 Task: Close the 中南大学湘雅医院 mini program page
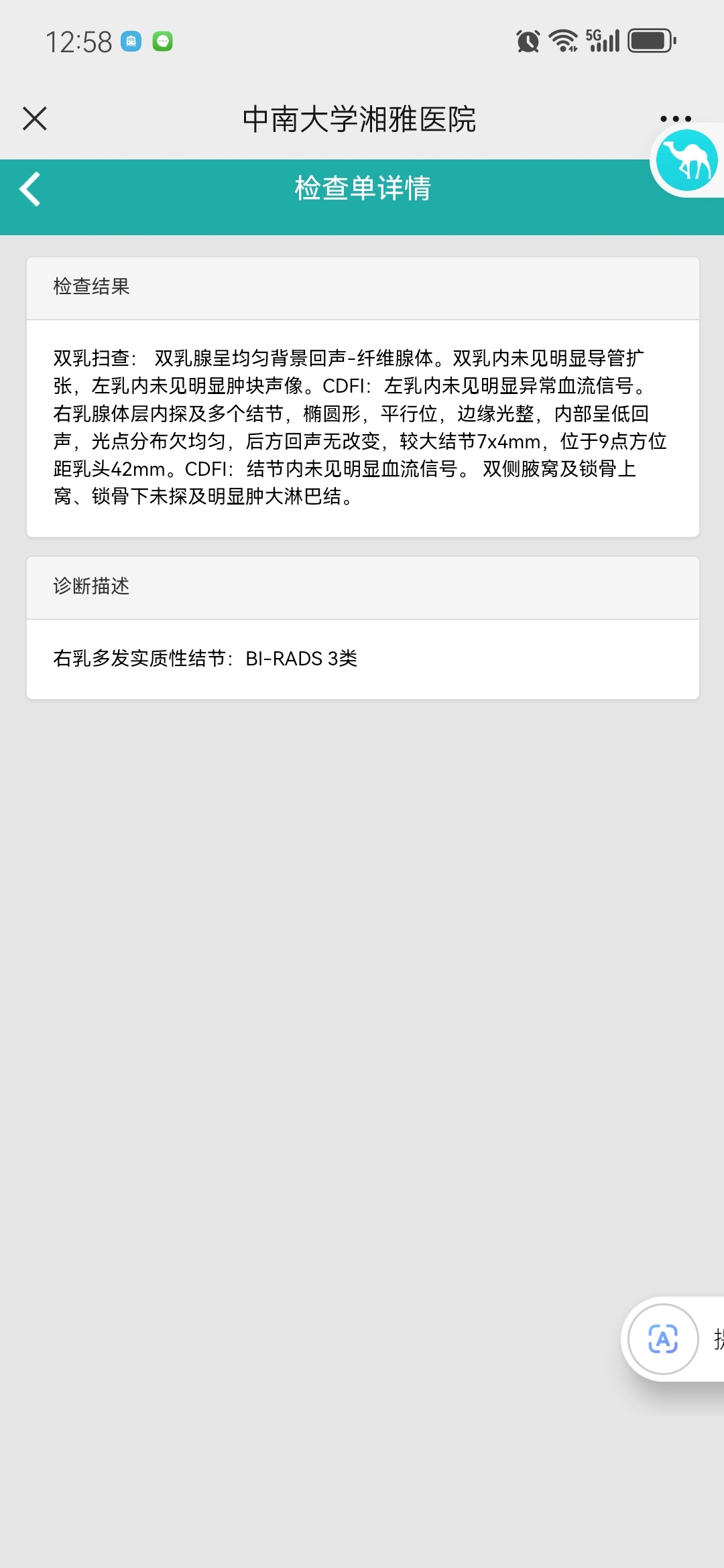pyautogui.click(x=35, y=119)
